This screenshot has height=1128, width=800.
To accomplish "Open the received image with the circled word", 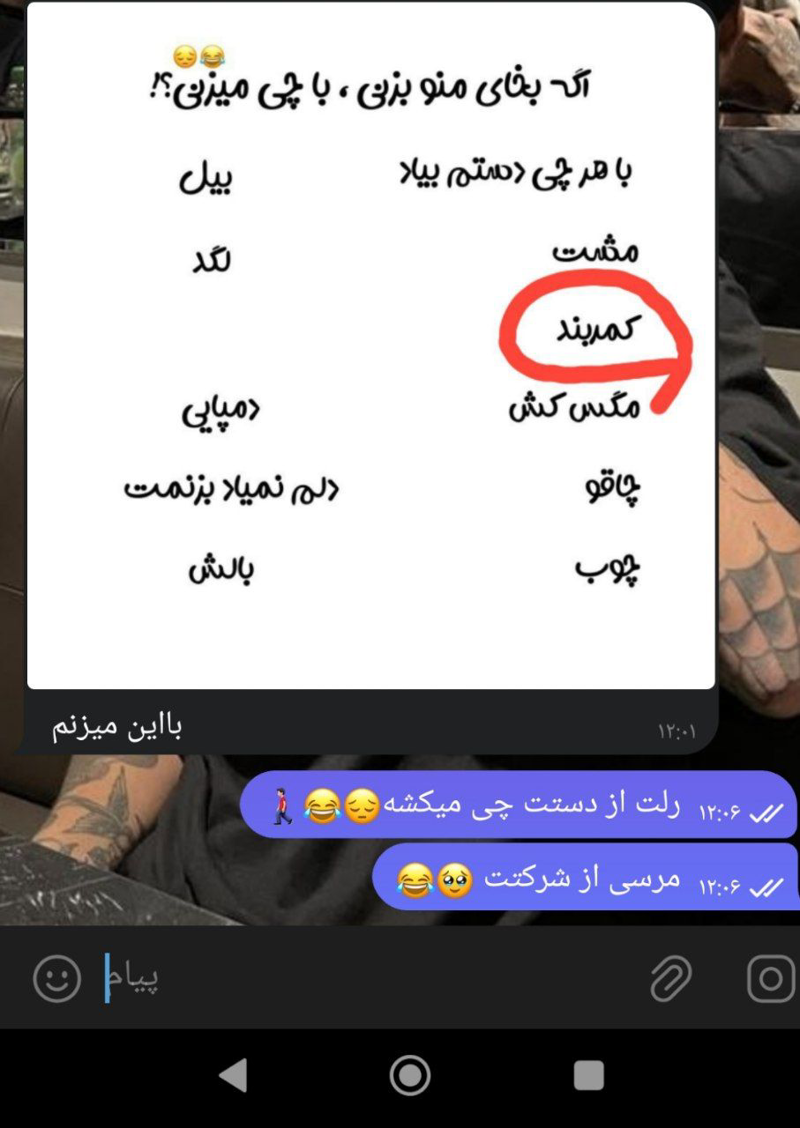I will click(x=370, y=345).
